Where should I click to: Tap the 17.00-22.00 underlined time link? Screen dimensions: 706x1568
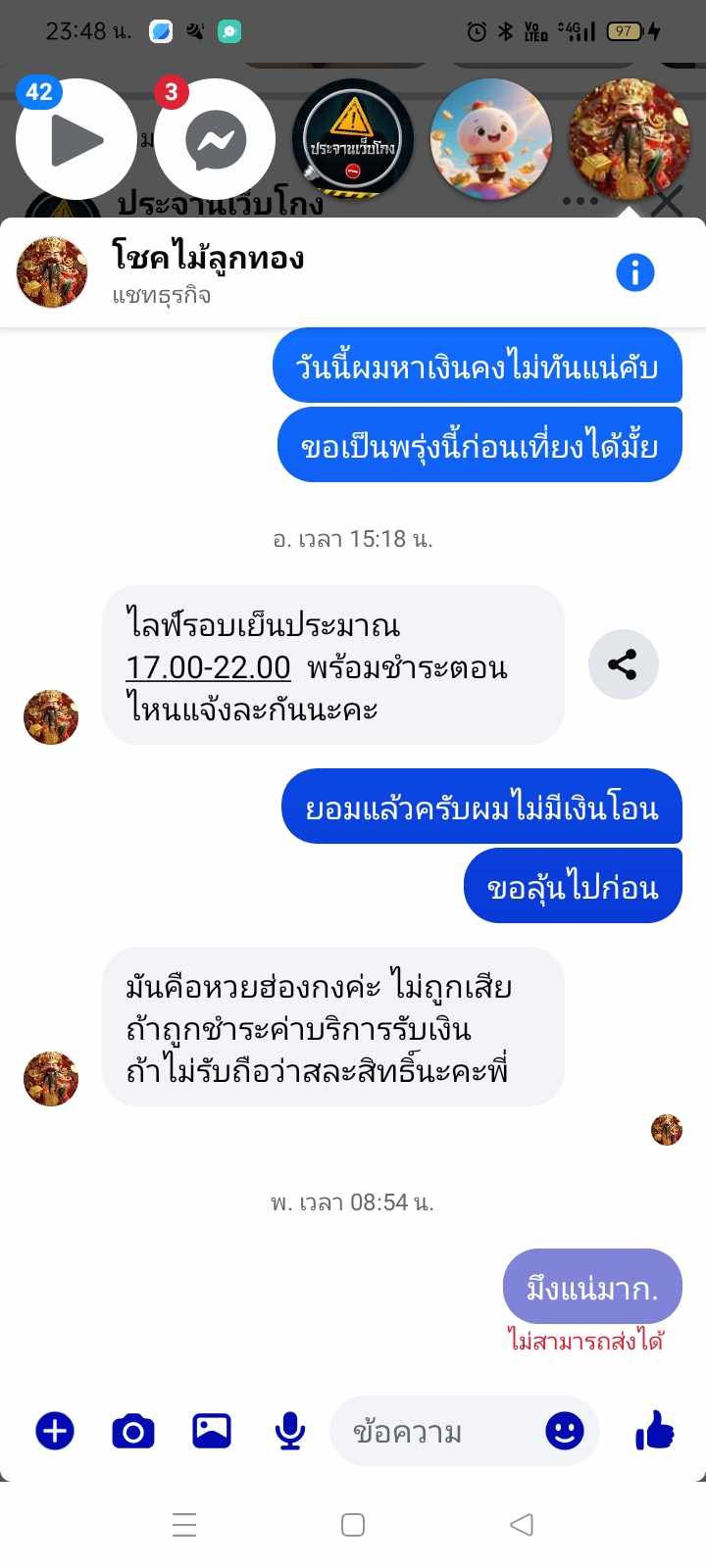(x=208, y=667)
